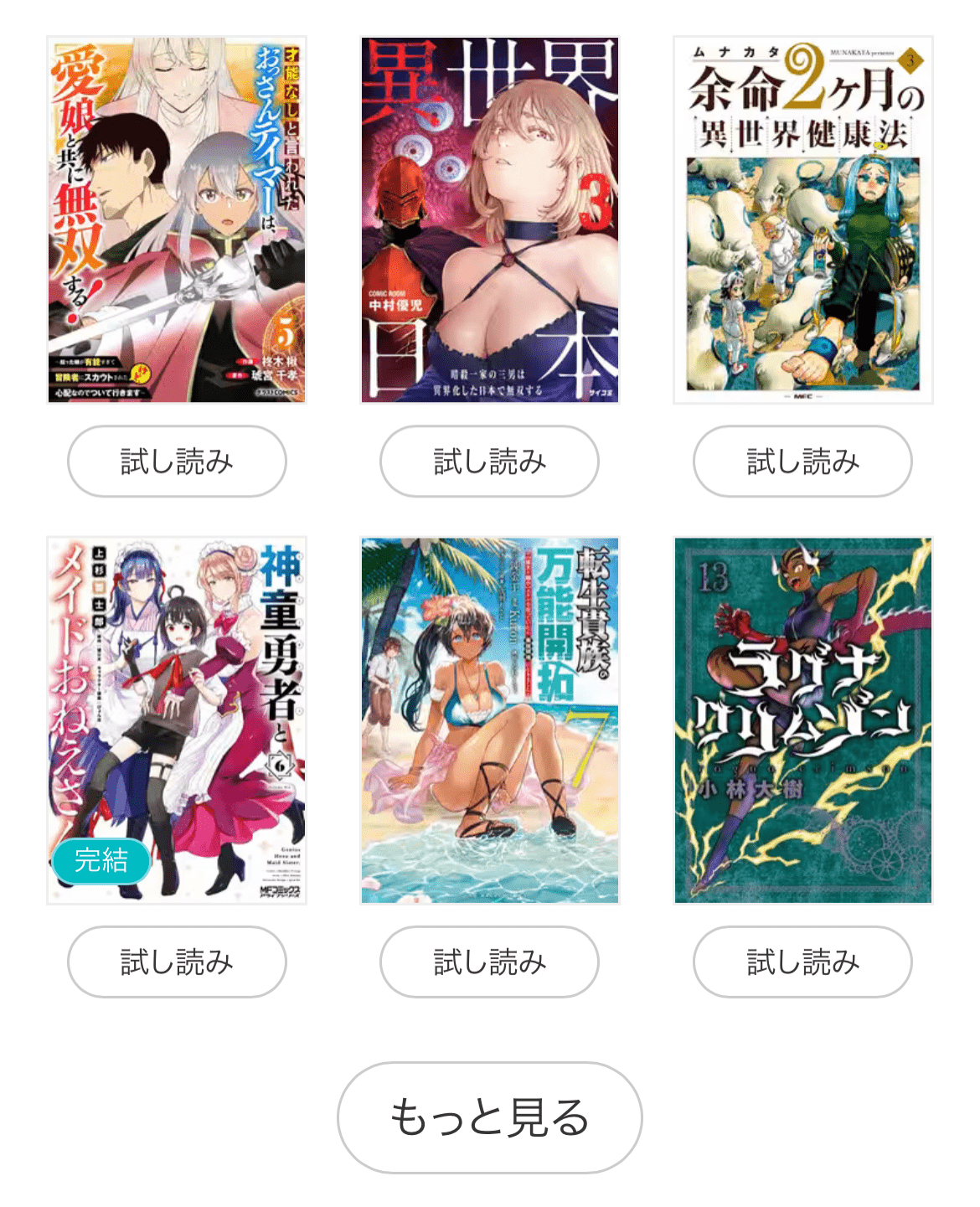The image size is (980, 1207).
Task: Start reading sample of 余命2ヶ月の異世界健康法
Action: pos(802,461)
